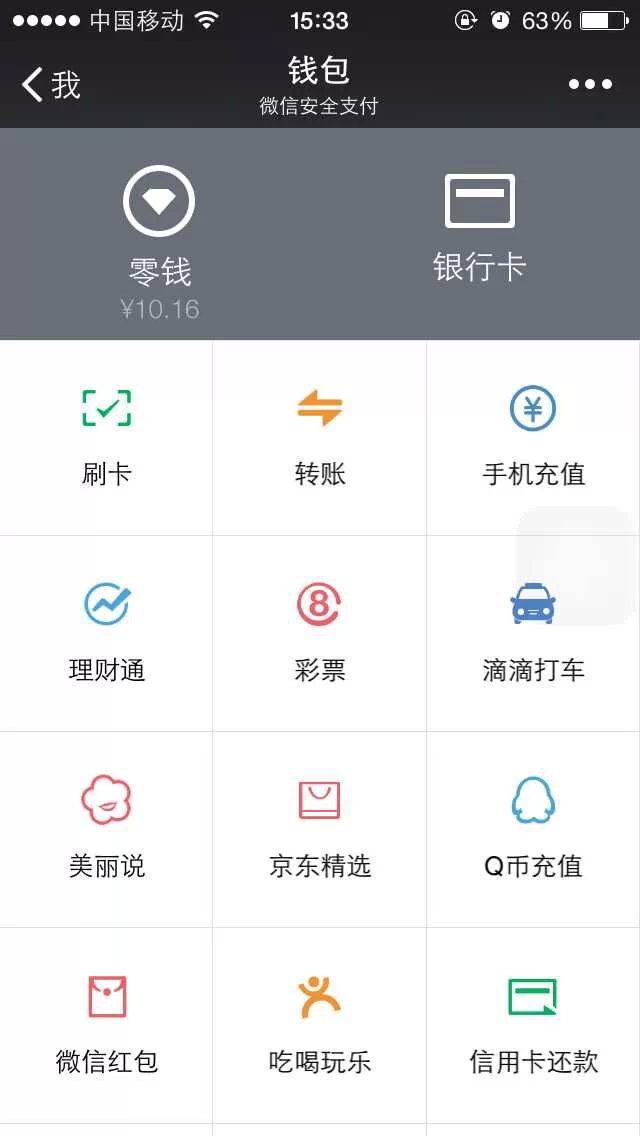Open 银行卡 bank cards
The width and height of the screenshot is (640, 1136).
tap(479, 230)
